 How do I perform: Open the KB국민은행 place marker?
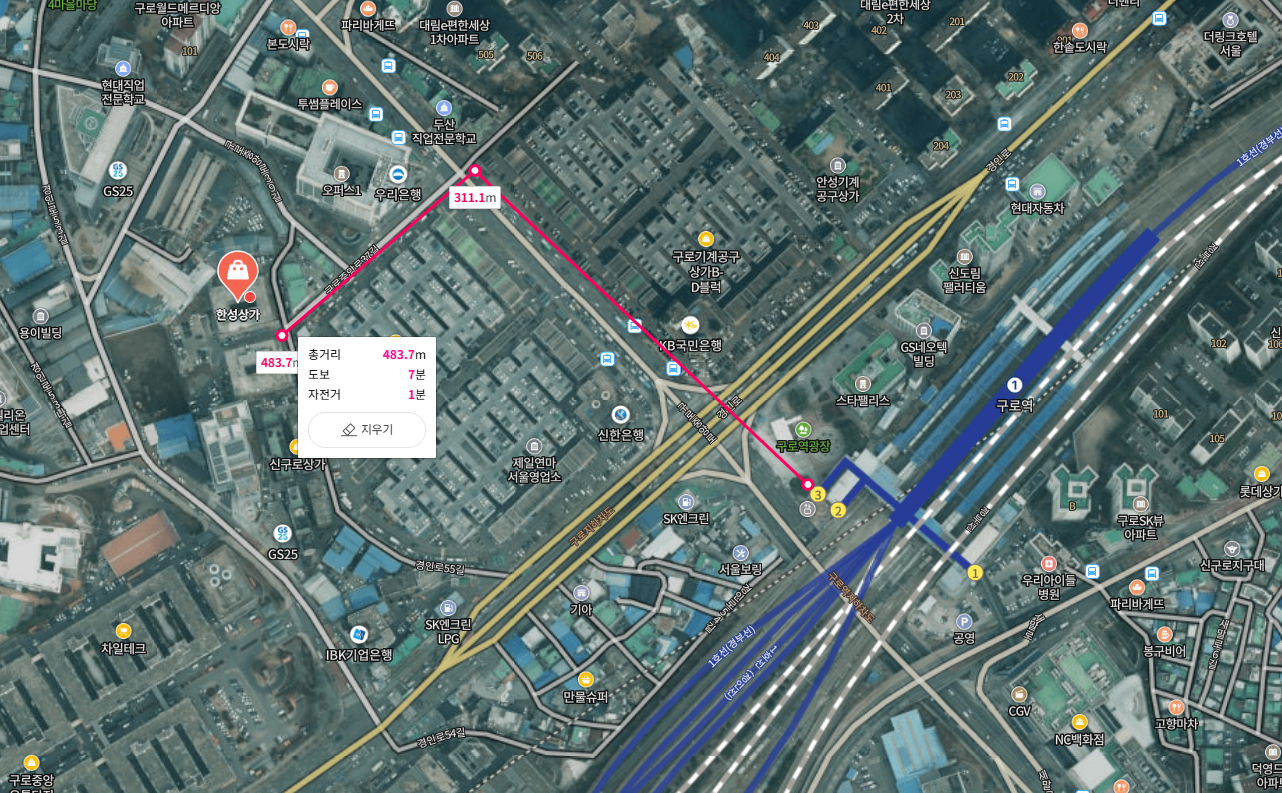(x=689, y=325)
